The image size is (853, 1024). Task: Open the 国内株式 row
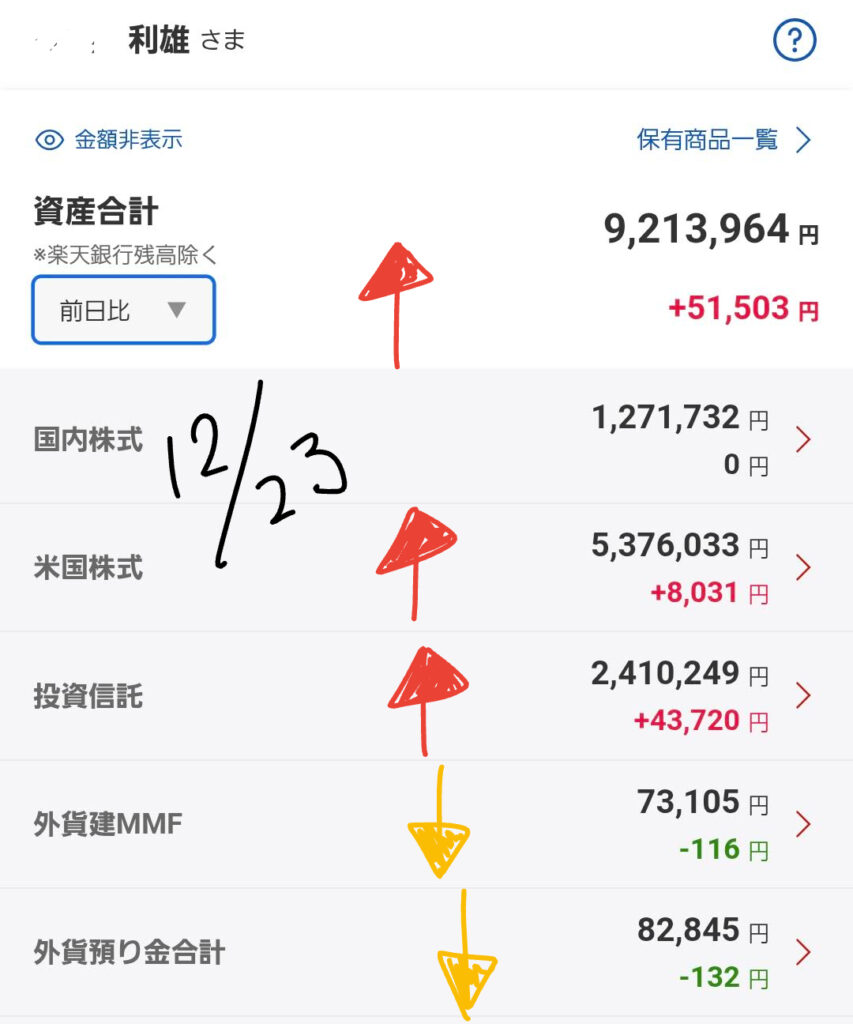click(x=426, y=440)
